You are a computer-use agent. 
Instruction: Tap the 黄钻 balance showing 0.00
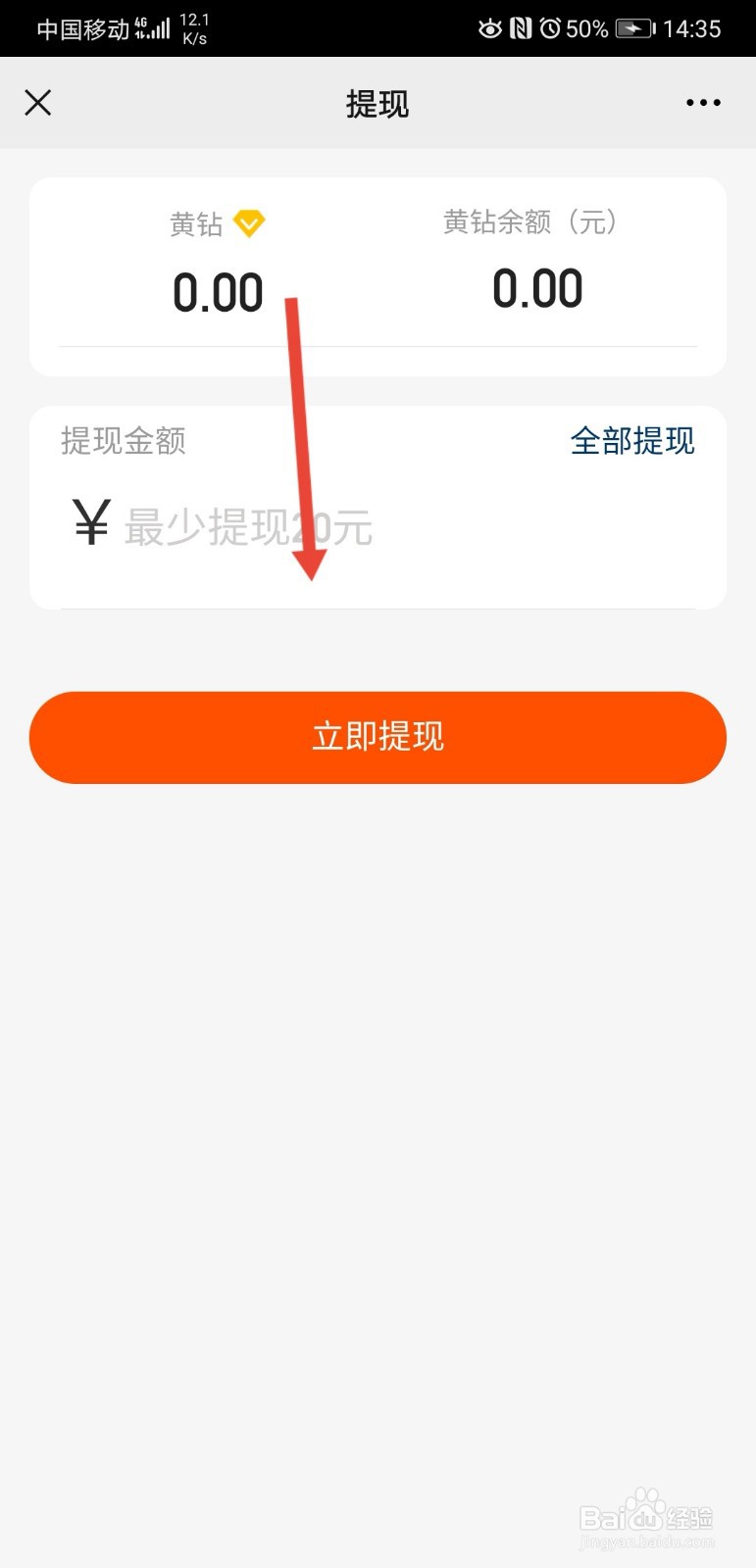tap(218, 291)
